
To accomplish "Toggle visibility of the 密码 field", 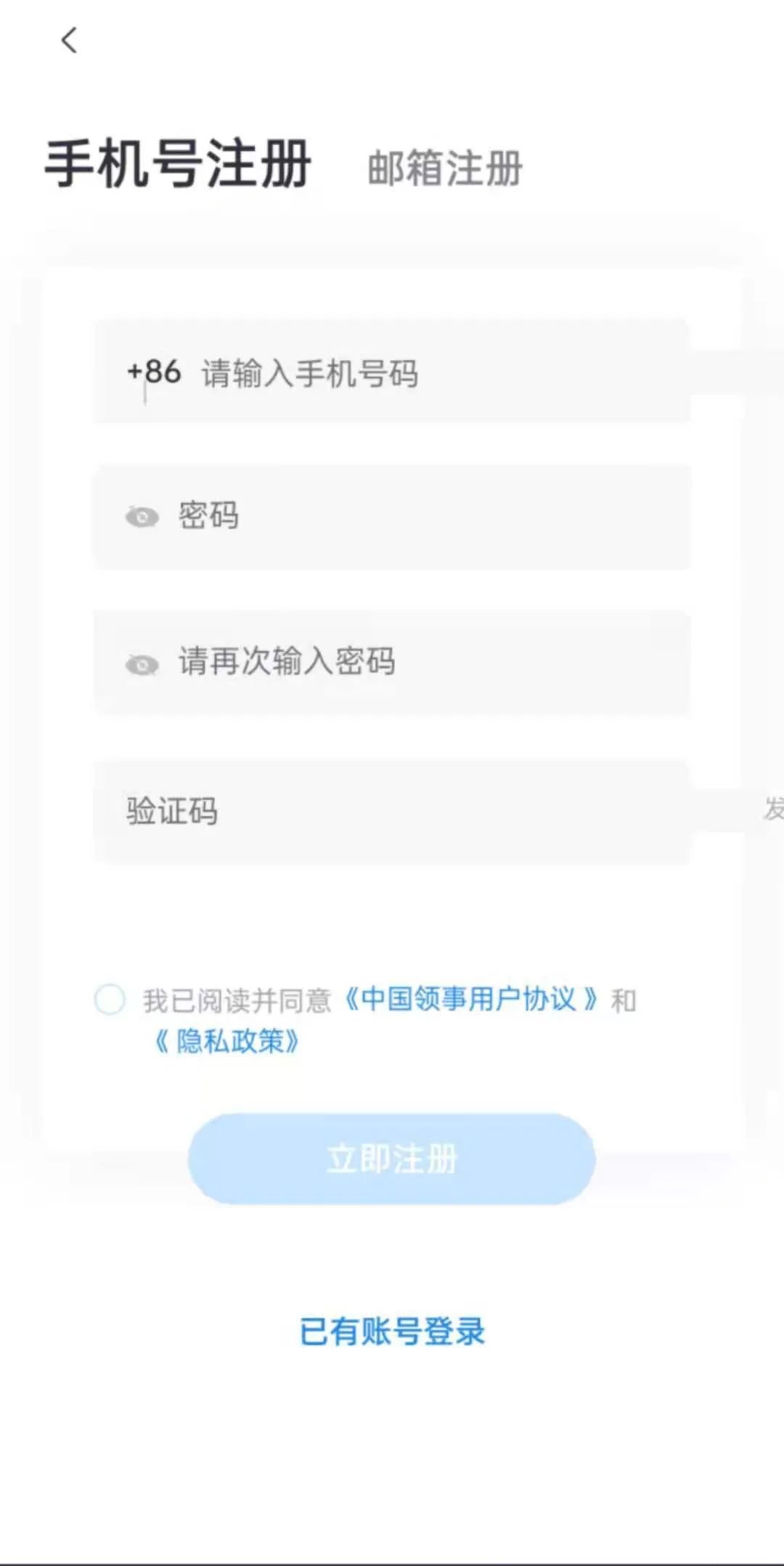I will pos(142,517).
